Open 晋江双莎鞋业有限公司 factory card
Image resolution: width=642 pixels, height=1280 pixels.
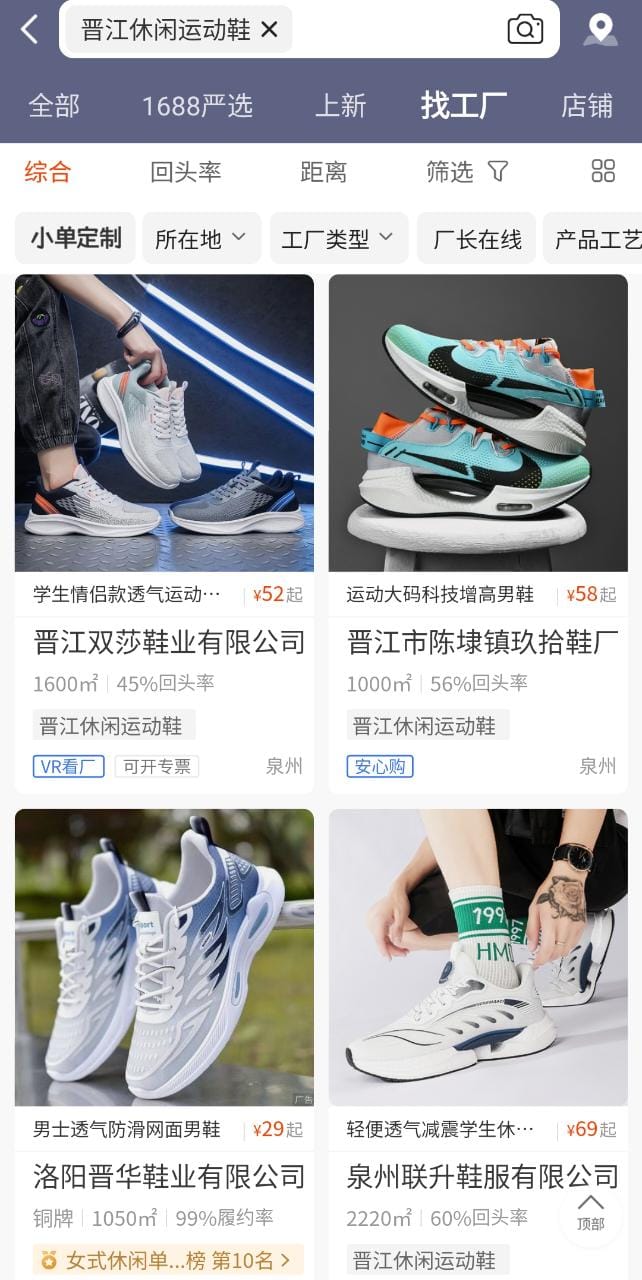(169, 642)
